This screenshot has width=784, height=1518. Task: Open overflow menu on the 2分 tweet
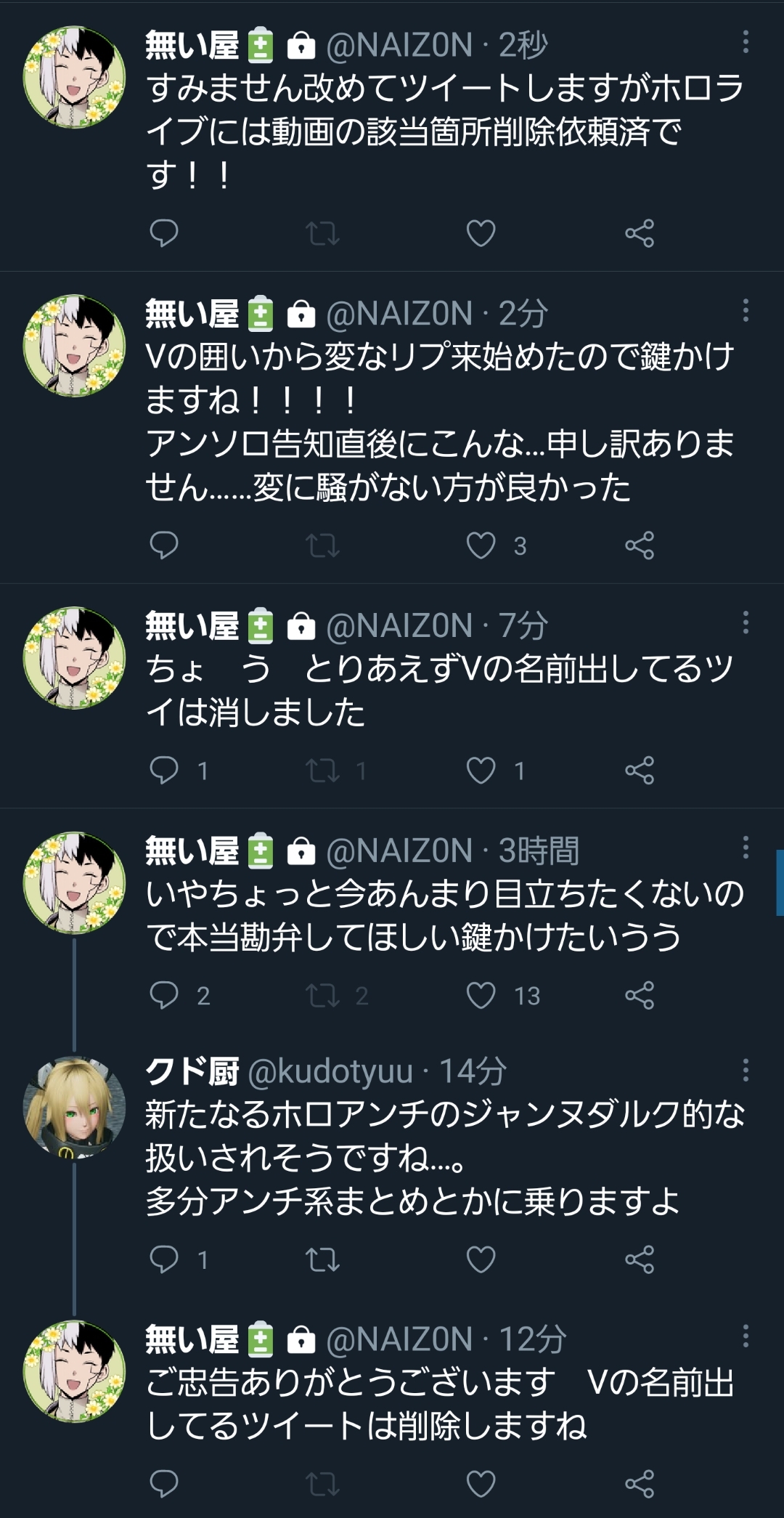click(746, 311)
